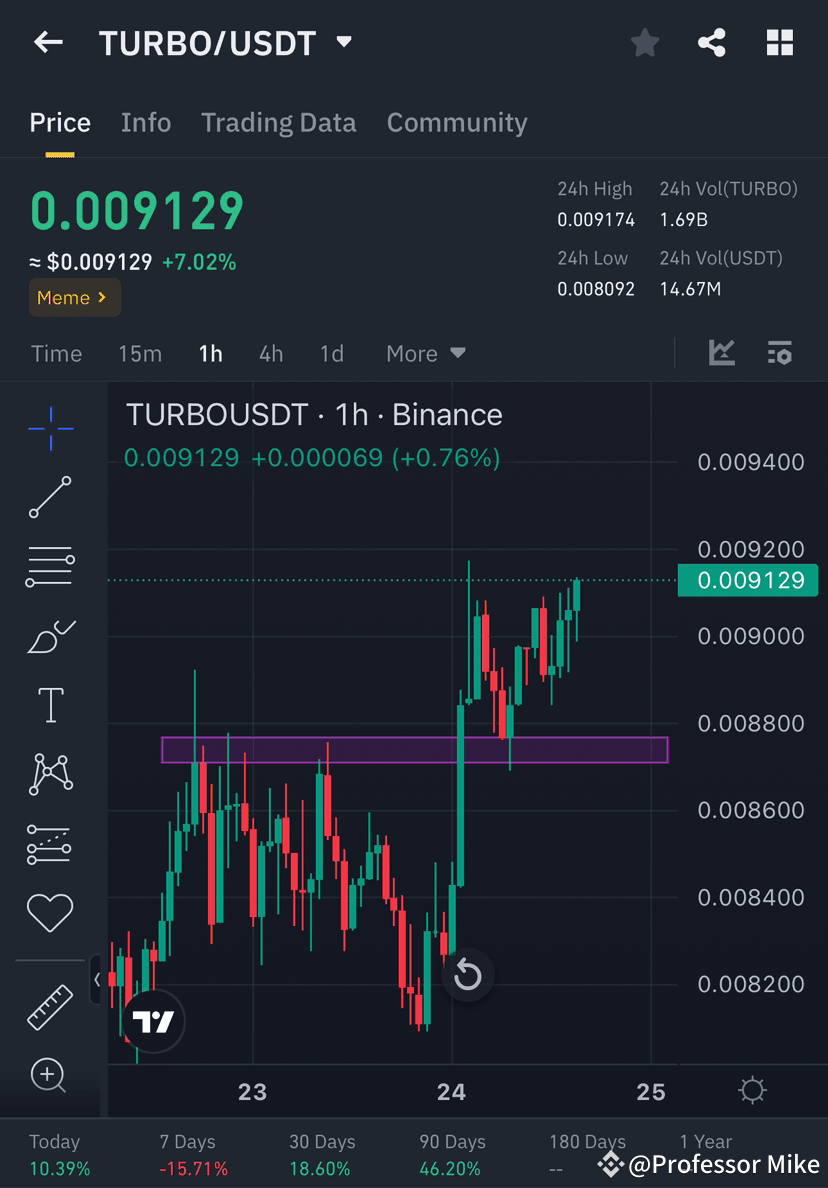The height and width of the screenshot is (1188, 828).
Task: Open the Meme category link
Action: coord(74,297)
